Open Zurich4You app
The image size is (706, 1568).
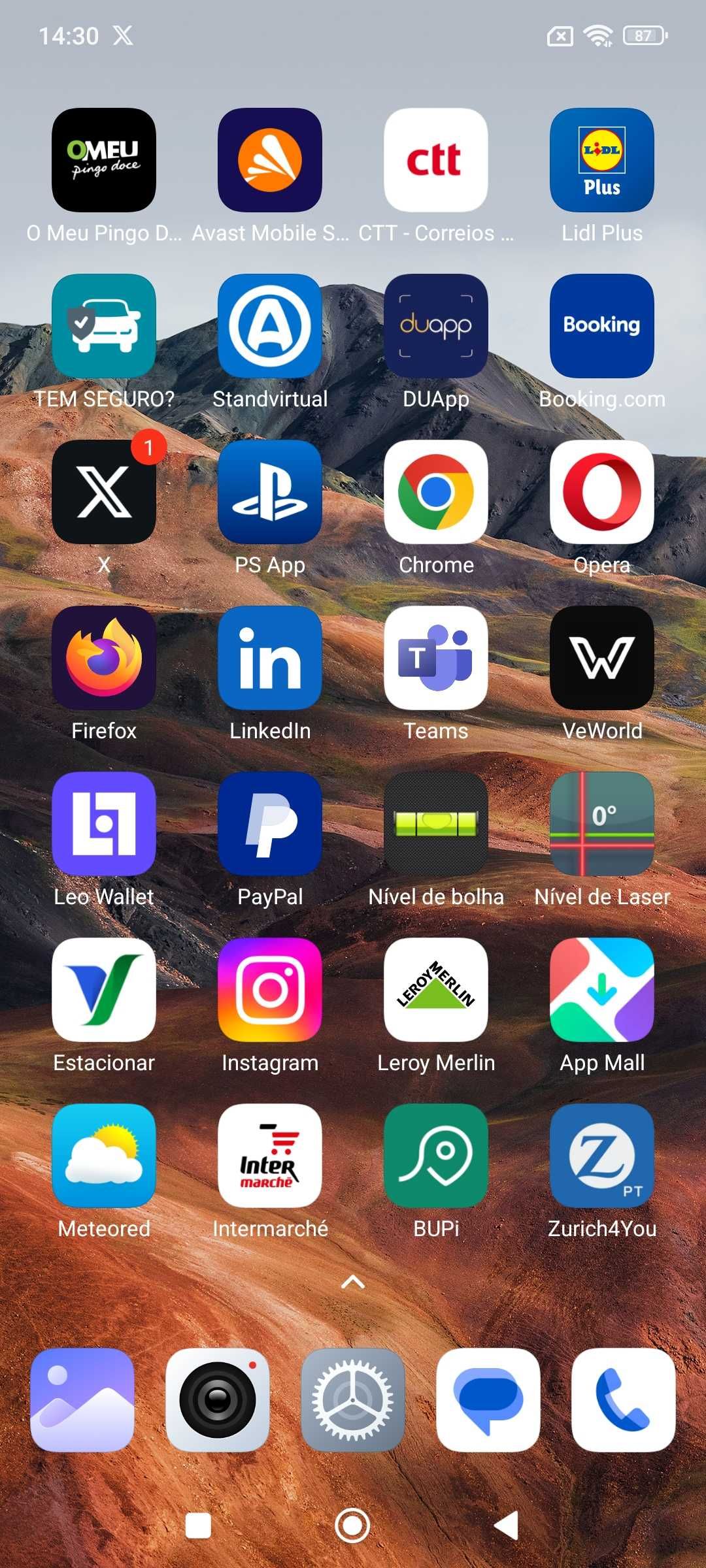coord(601,1156)
